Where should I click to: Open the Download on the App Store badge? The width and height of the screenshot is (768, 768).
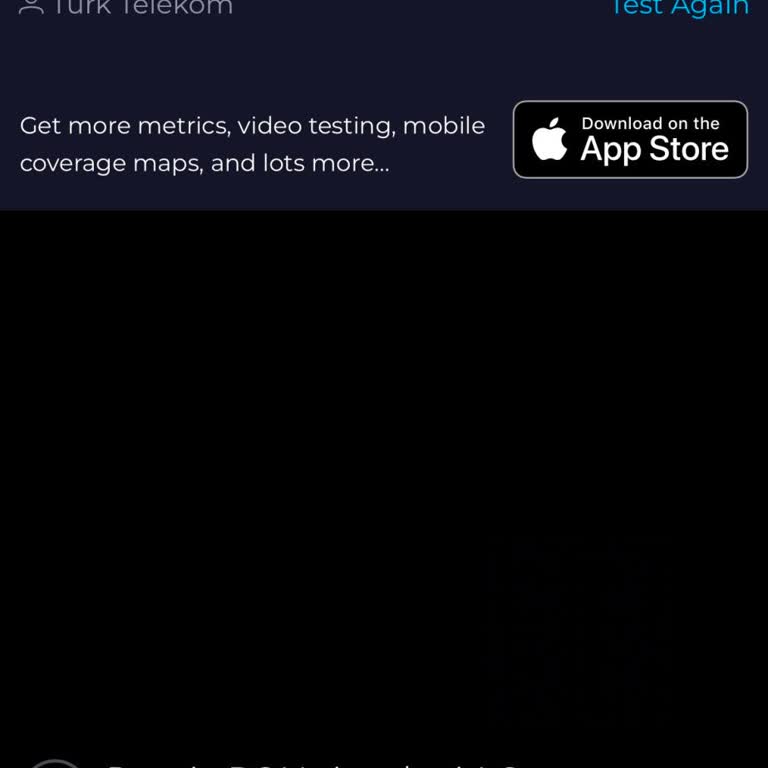pyautogui.click(x=630, y=140)
